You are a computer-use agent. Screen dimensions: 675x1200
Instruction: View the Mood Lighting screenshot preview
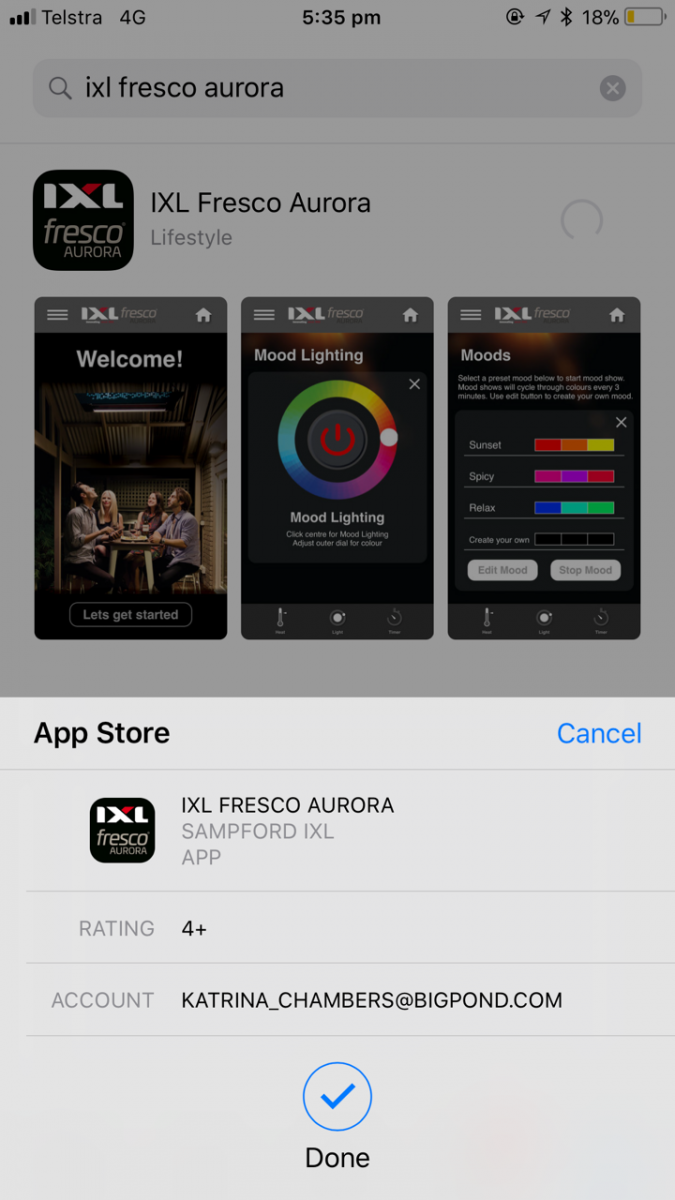pos(337,468)
